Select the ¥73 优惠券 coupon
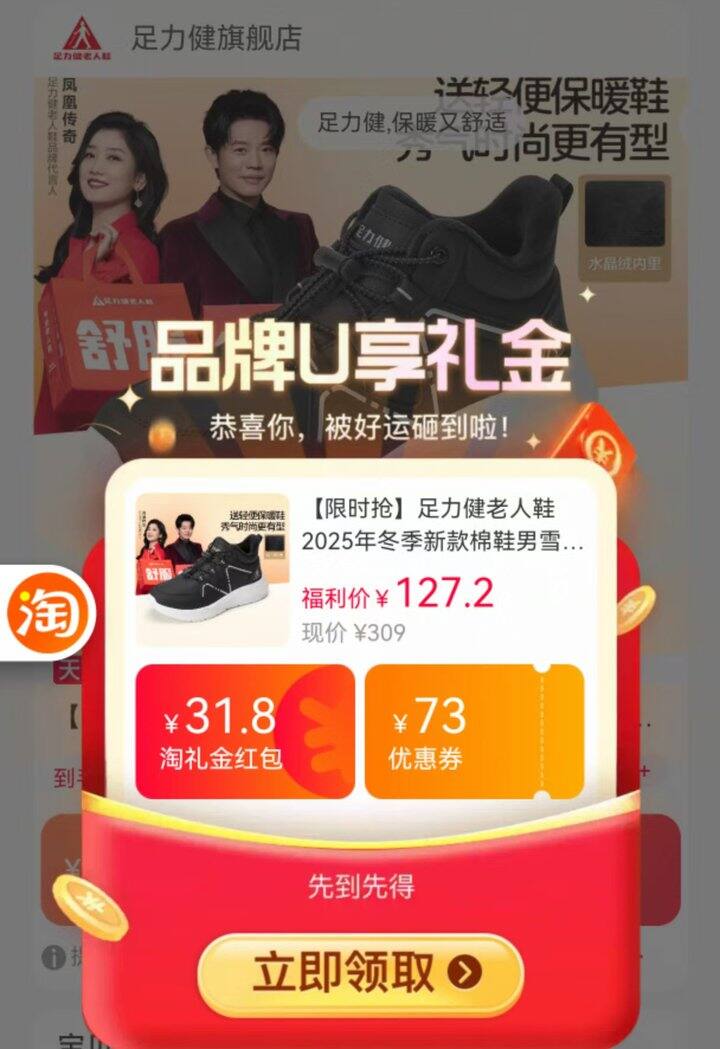 [474, 731]
